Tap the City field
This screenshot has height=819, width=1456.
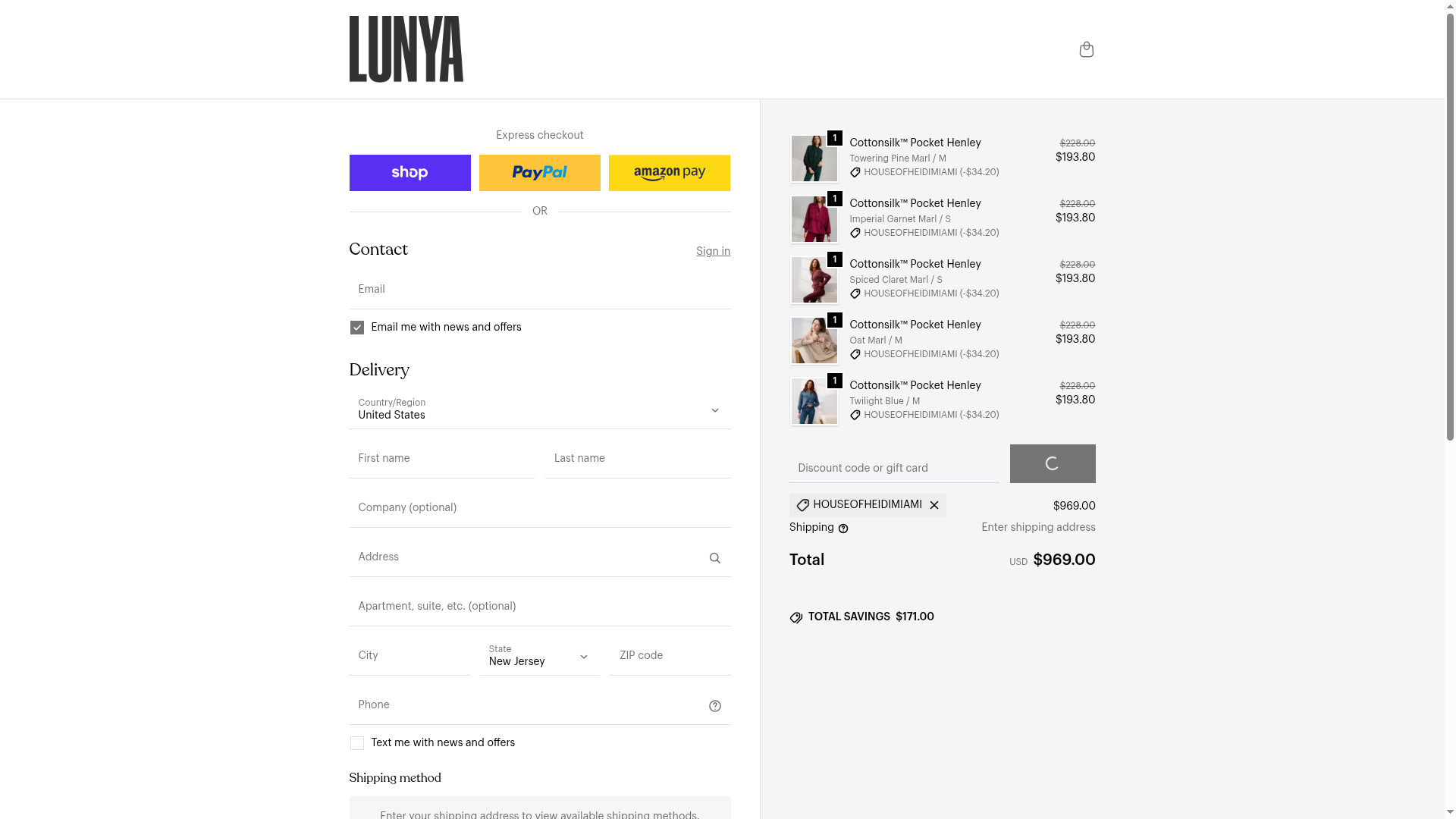coord(409,656)
